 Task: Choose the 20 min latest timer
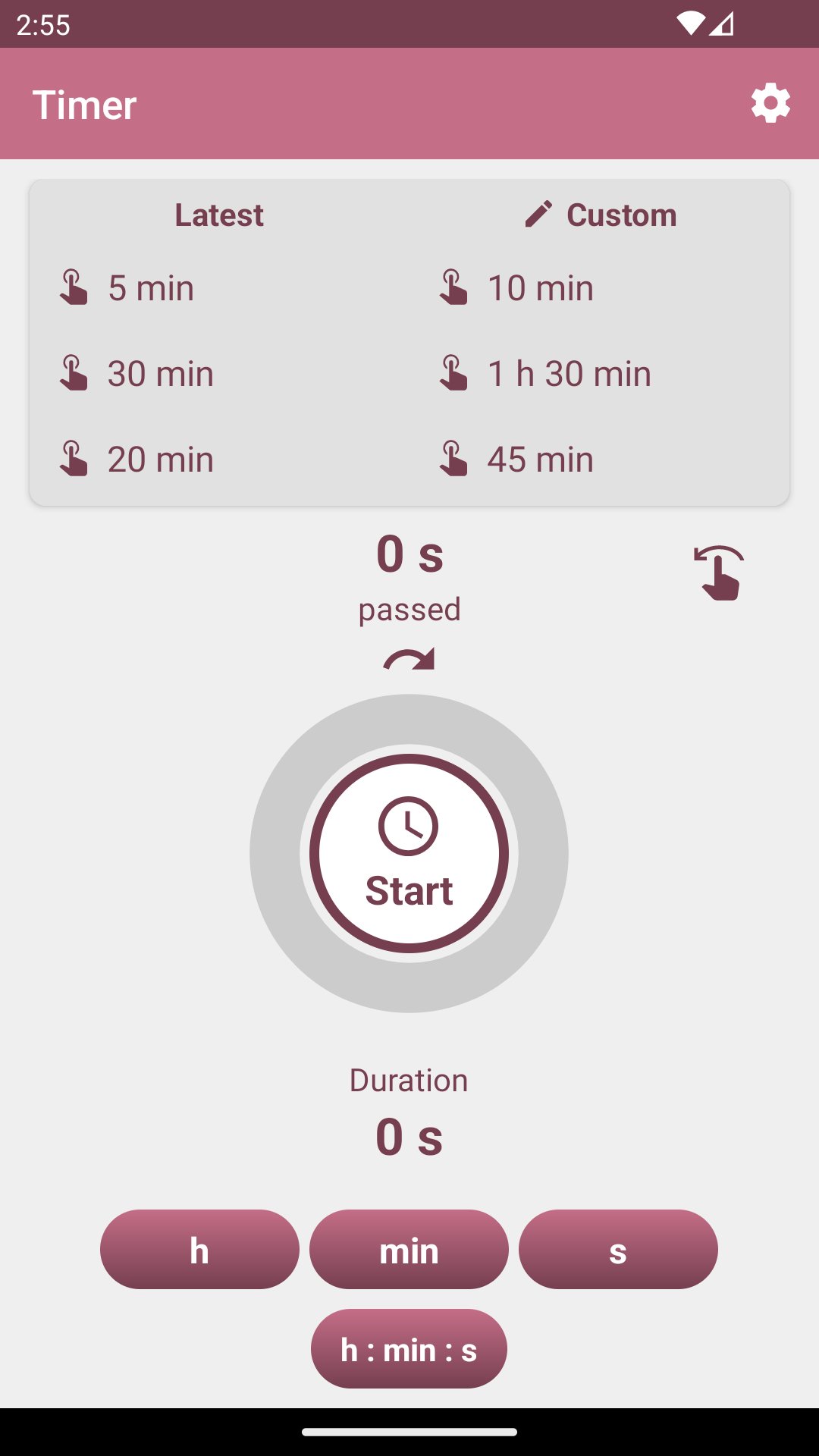click(159, 459)
